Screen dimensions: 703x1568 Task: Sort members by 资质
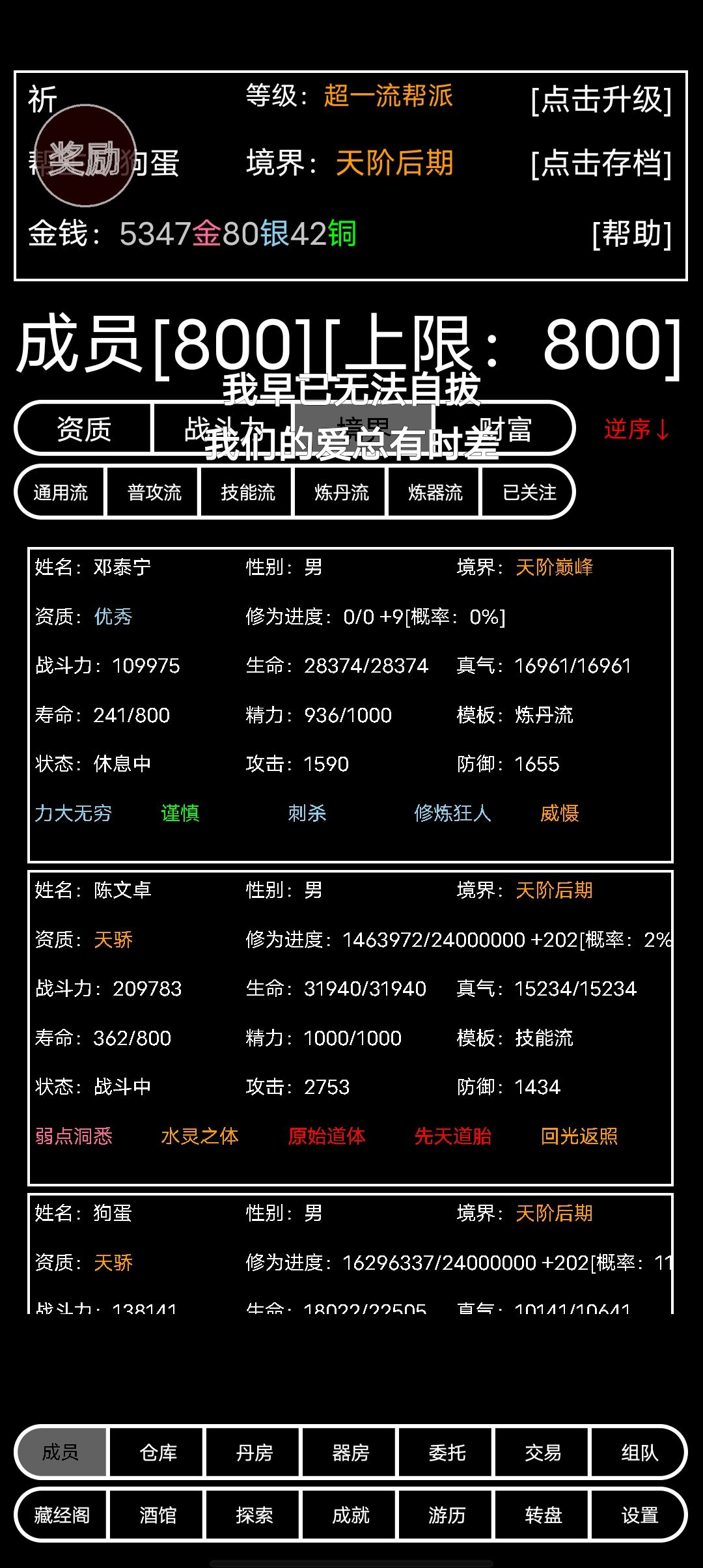tap(84, 429)
